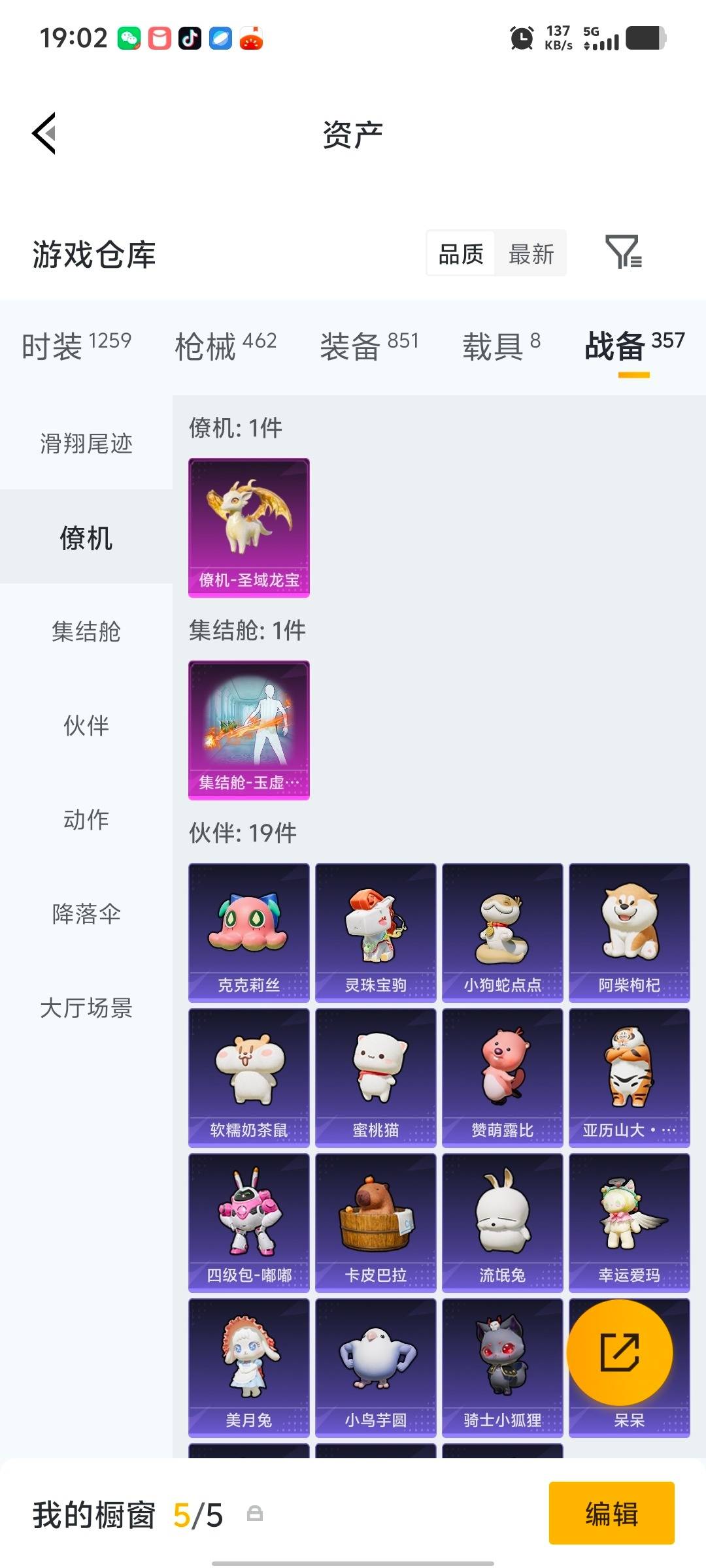This screenshot has width=706, height=1568.
Task: Open WeChat from the status bar
Action: (128, 39)
